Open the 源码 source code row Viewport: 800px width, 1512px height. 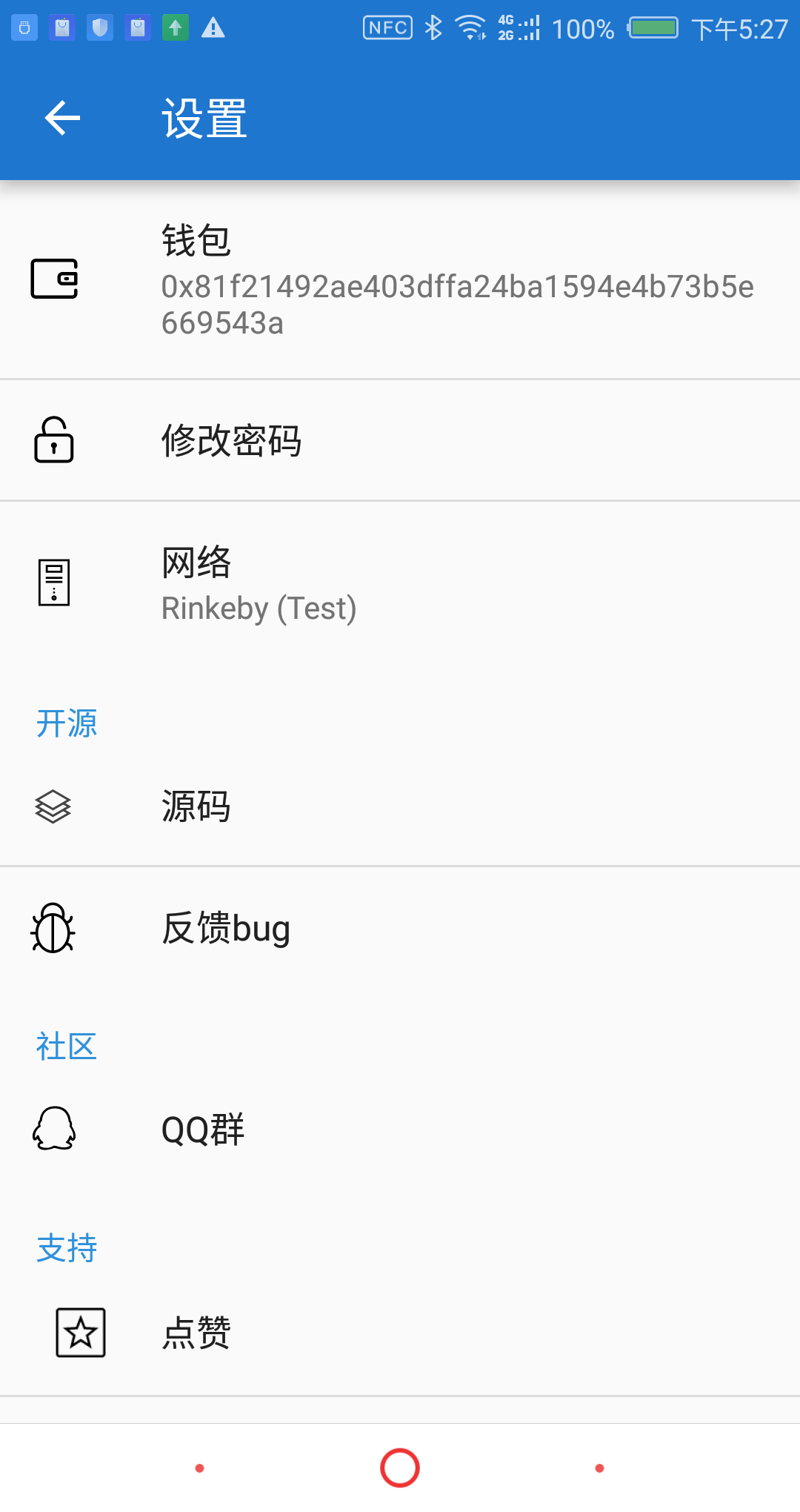click(x=400, y=806)
